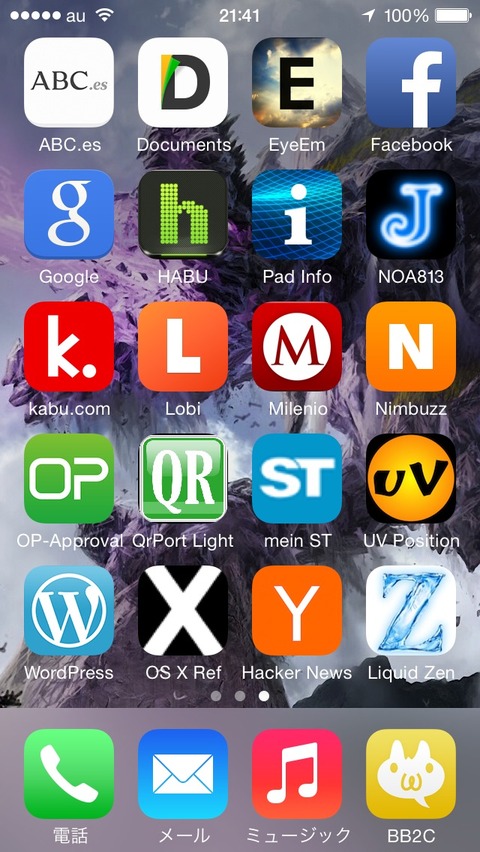Open WordPress
Image resolution: width=480 pixels, height=852 pixels.
click(x=69, y=611)
